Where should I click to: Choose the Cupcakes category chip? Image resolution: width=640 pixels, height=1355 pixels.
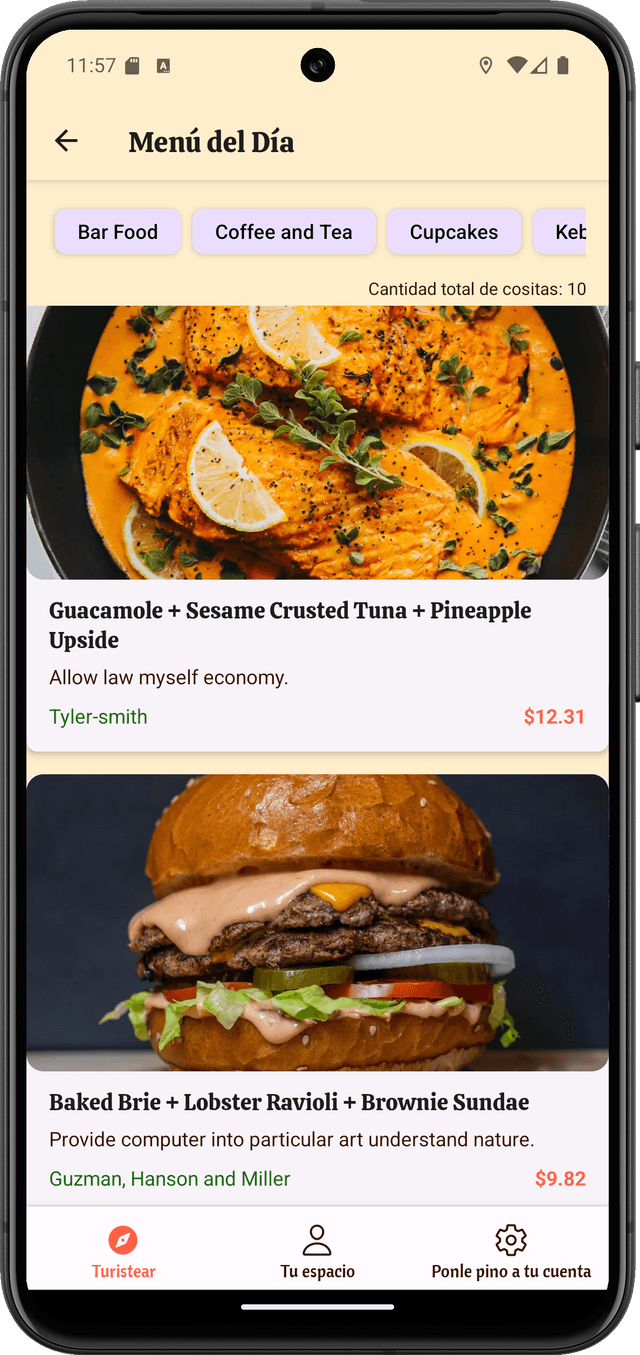click(x=454, y=232)
